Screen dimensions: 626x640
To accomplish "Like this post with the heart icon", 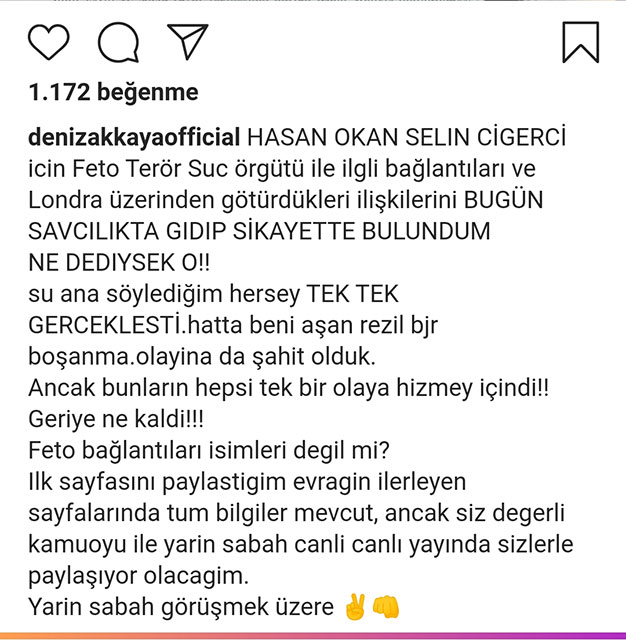I will [49, 42].
